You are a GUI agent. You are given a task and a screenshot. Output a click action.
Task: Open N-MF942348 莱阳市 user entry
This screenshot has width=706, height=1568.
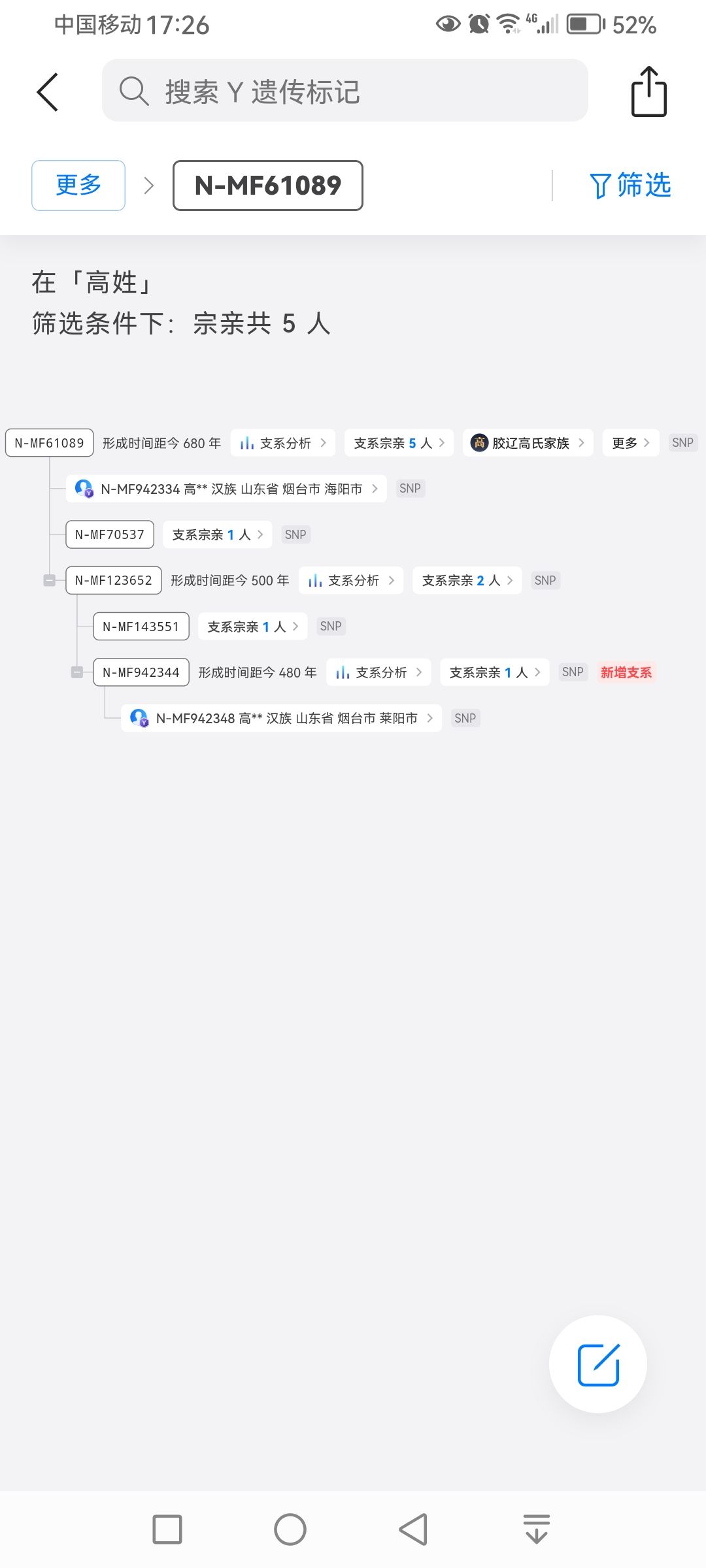pyautogui.click(x=281, y=718)
